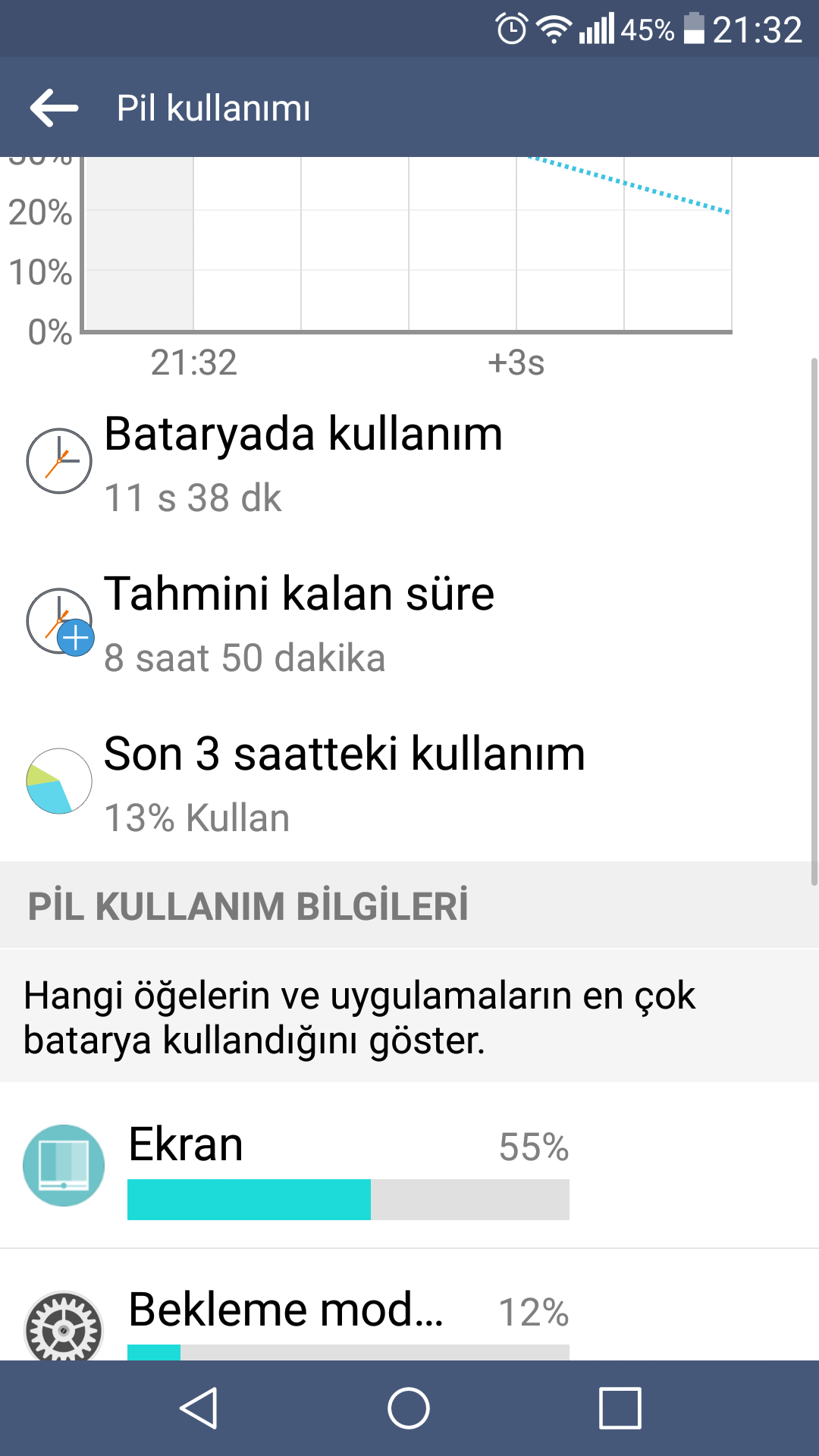
Task: Open recent apps from navigation bar
Action: click(620, 1408)
